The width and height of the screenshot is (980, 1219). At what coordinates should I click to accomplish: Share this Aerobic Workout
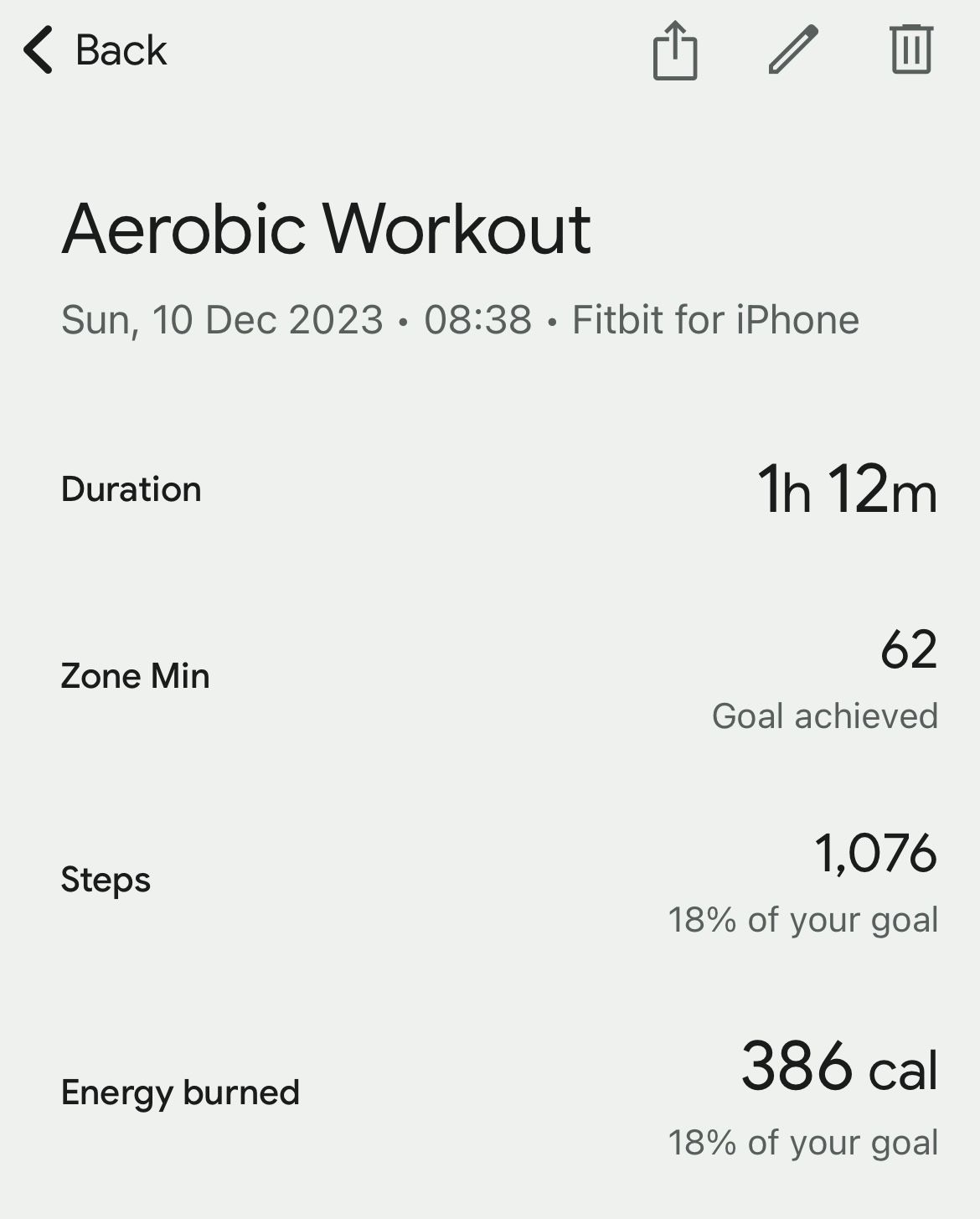[x=675, y=51]
